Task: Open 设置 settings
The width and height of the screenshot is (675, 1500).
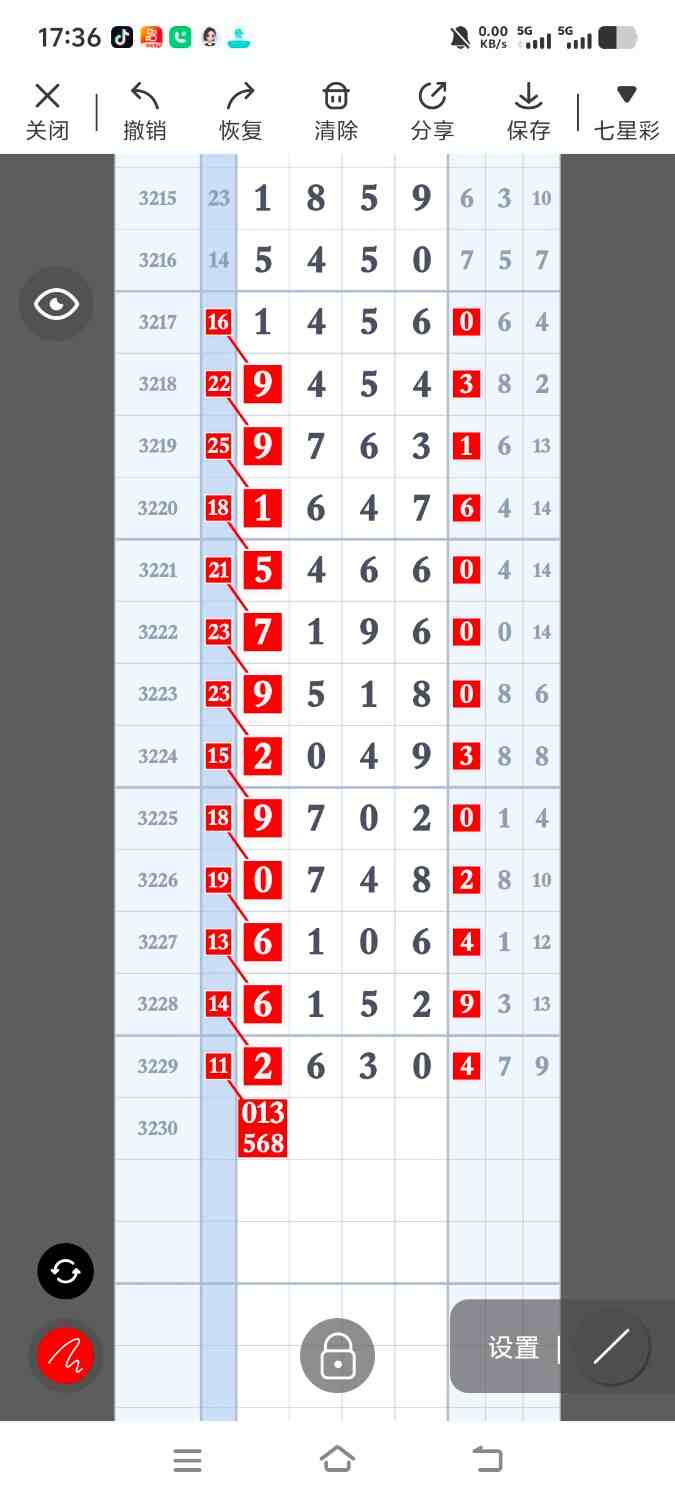Action: tap(514, 1348)
